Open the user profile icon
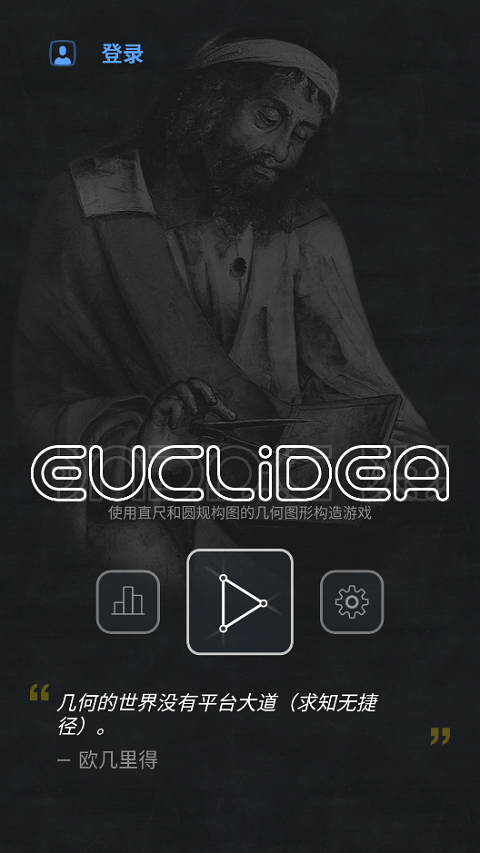480x853 pixels. click(63, 53)
